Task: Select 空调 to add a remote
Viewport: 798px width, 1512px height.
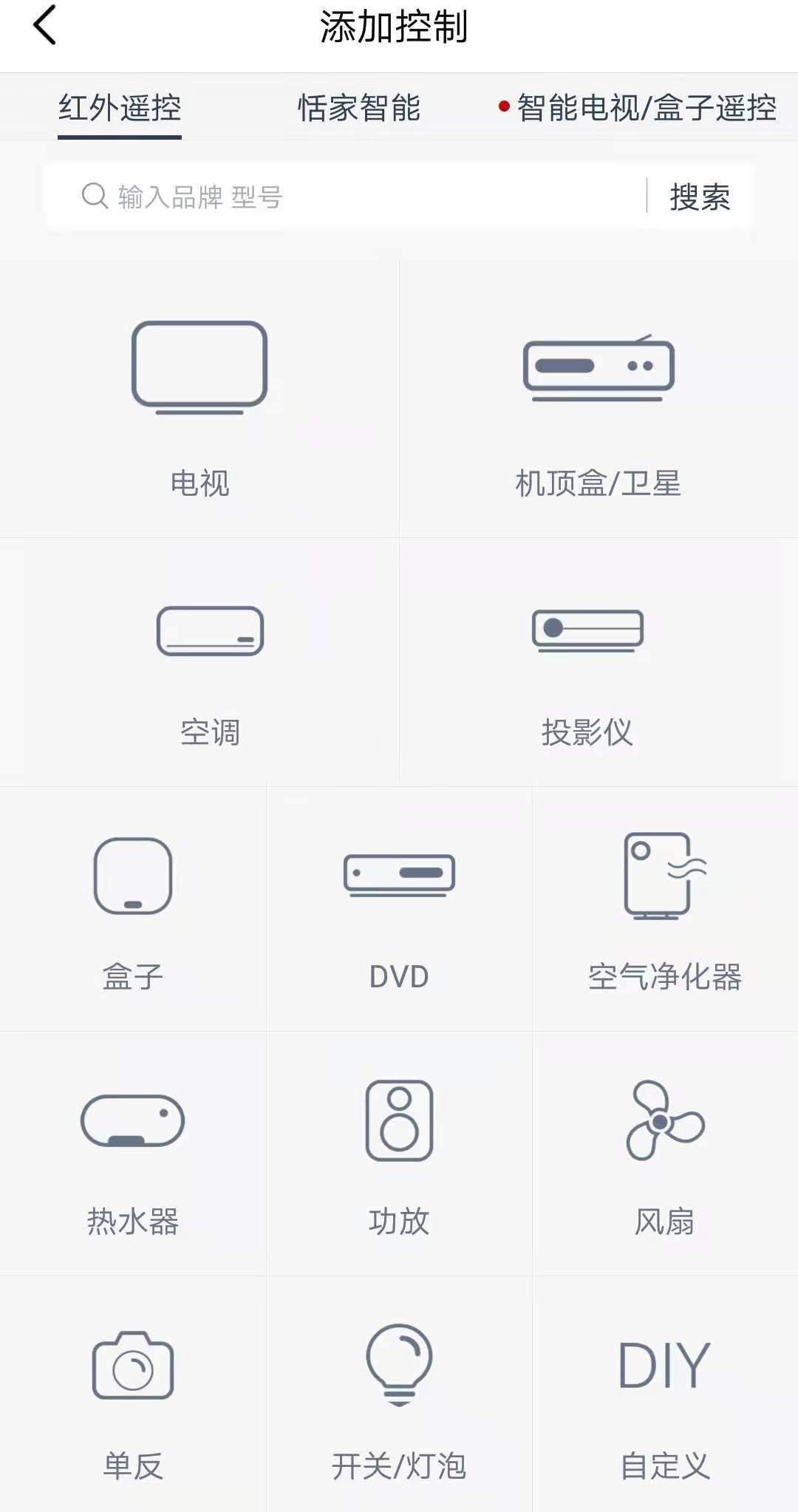Action: [199, 662]
